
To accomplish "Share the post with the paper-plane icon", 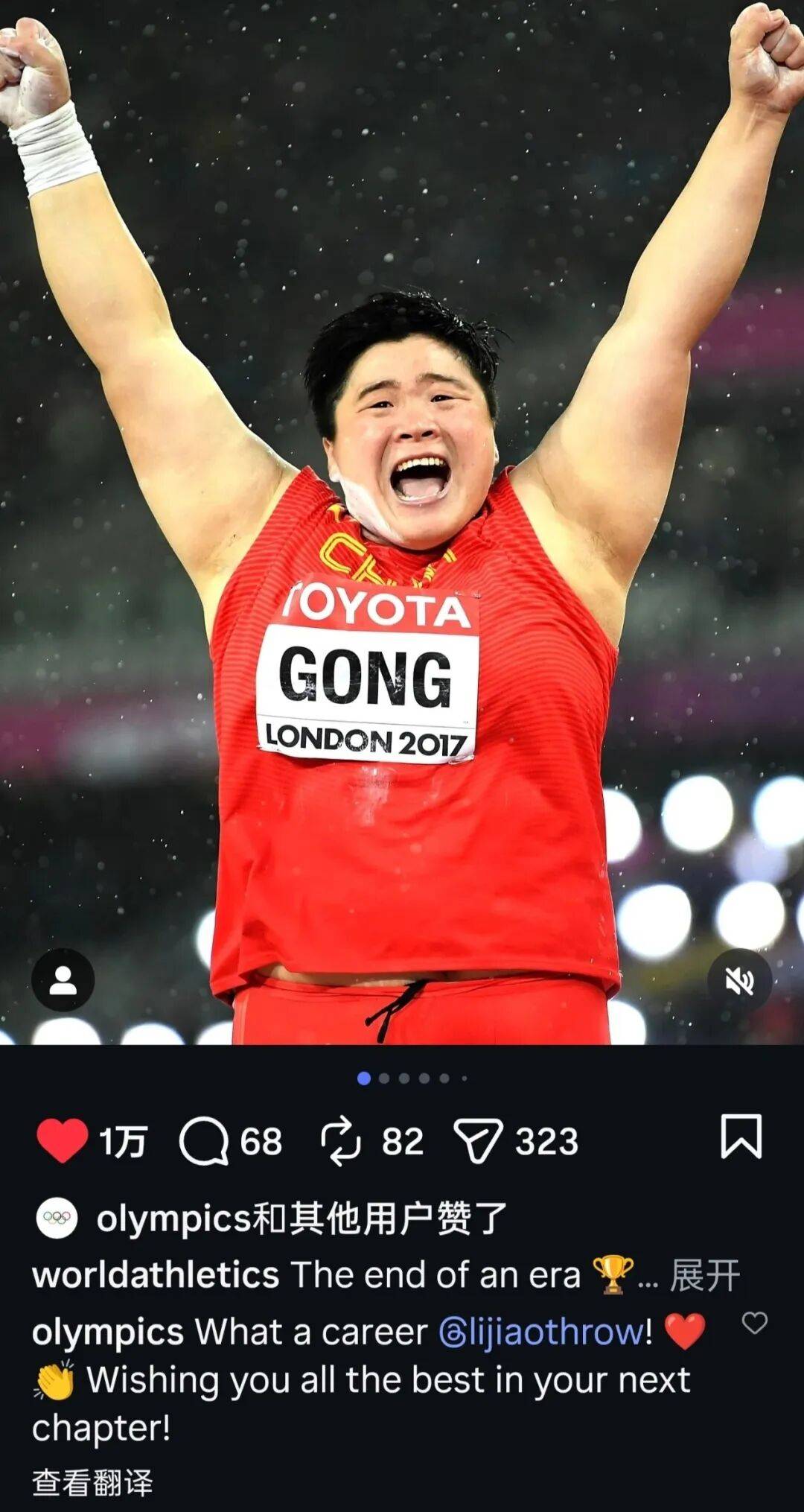I will (x=477, y=1140).
